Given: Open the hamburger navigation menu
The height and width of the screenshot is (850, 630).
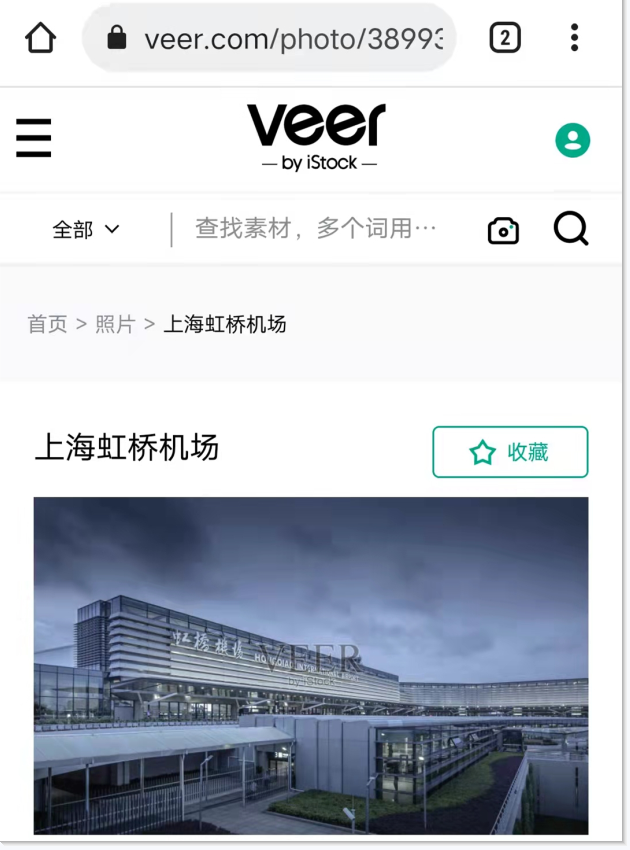Looking at the screenshot, I should pyautogui.click(x=33, y=138).
